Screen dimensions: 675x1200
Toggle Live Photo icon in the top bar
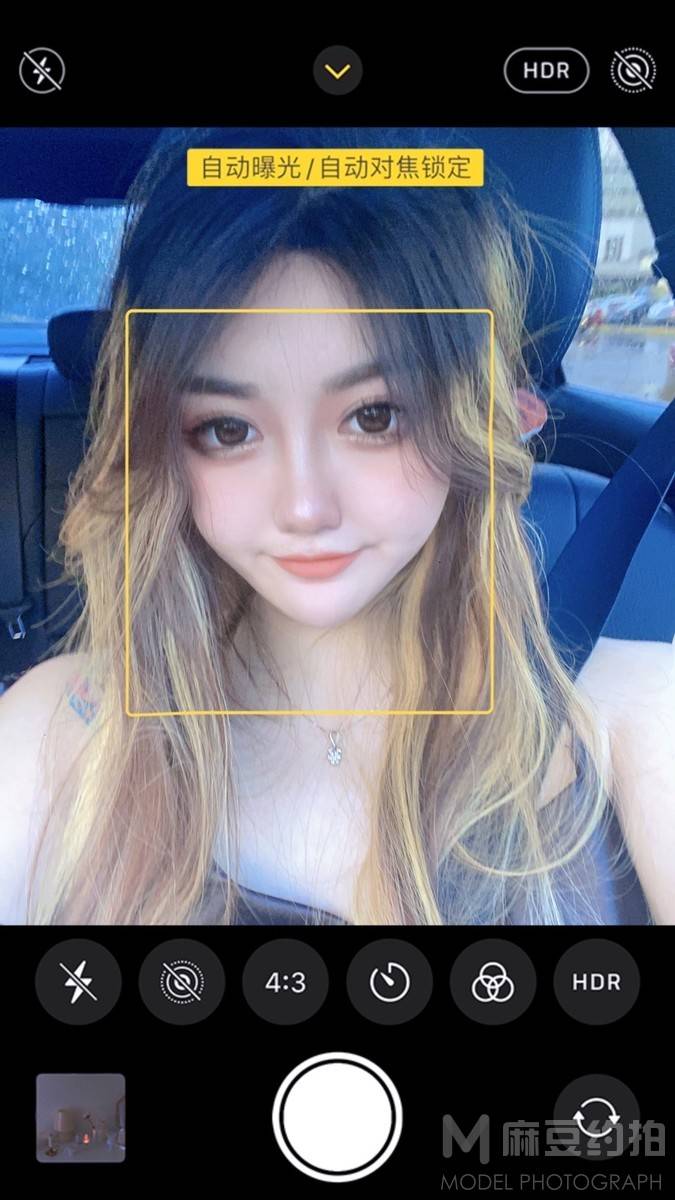click(632, 71)
